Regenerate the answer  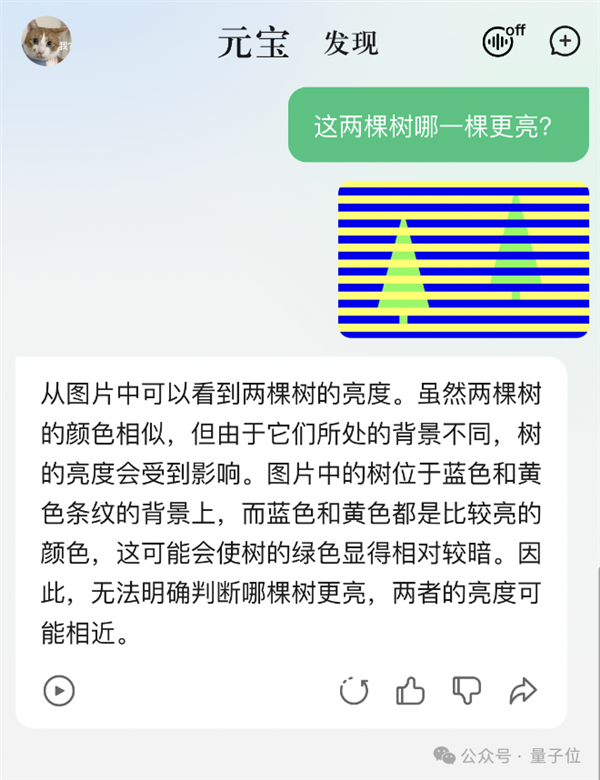point(354,690)
